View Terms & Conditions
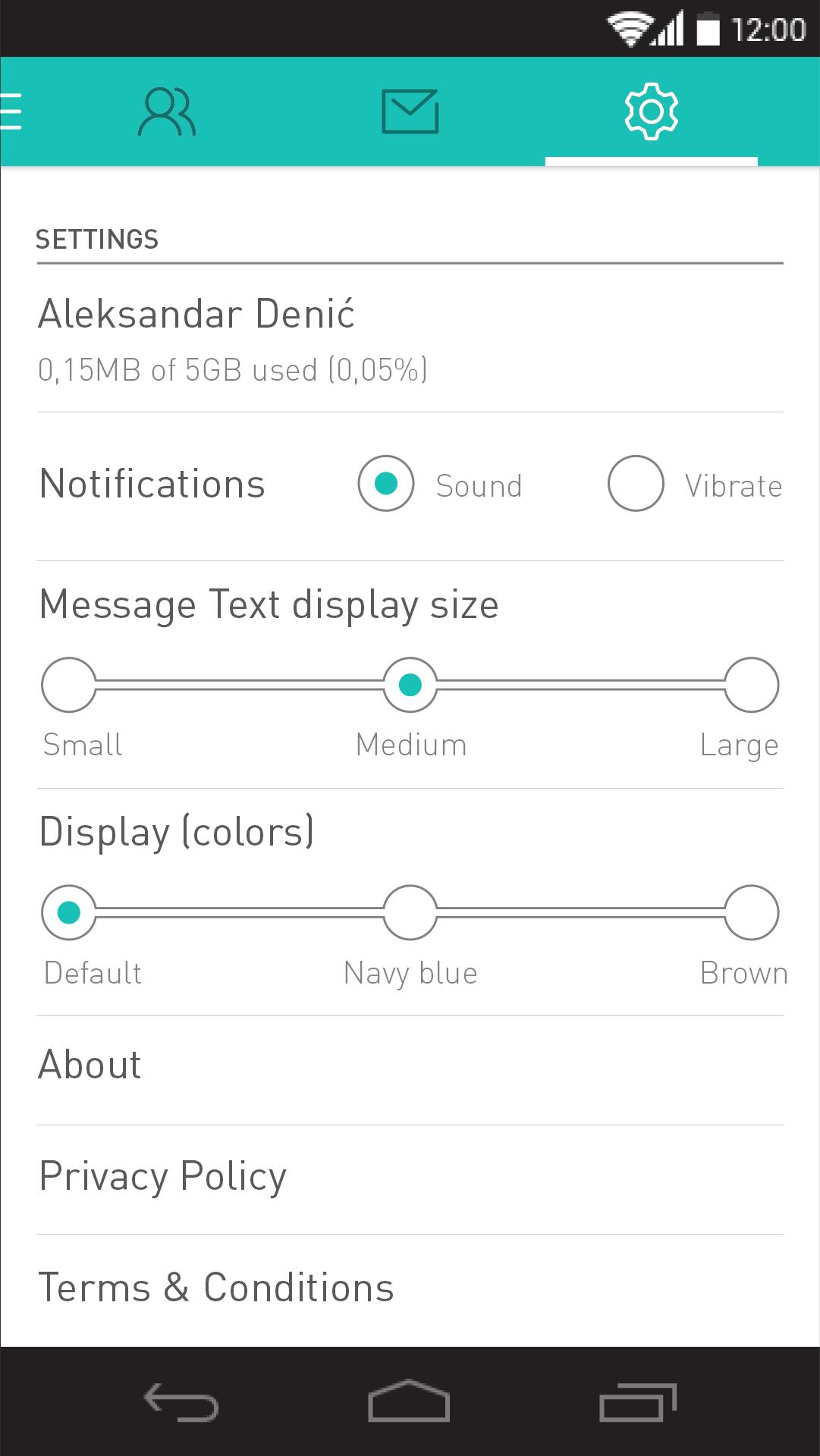The height and width of the screenshot is (1456, 820). [216, 1288]
